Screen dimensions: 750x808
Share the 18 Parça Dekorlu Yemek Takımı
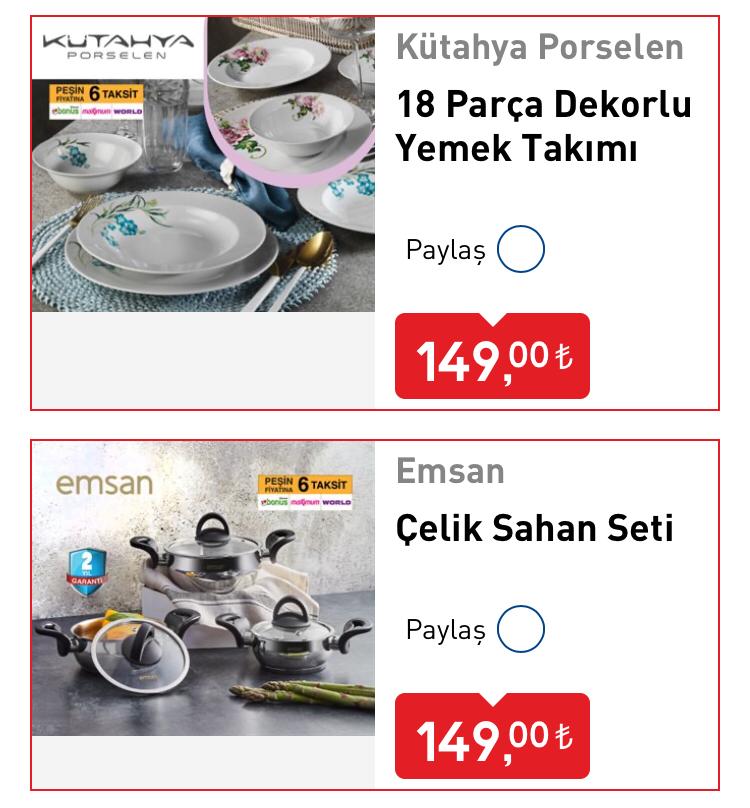(520, 250)
